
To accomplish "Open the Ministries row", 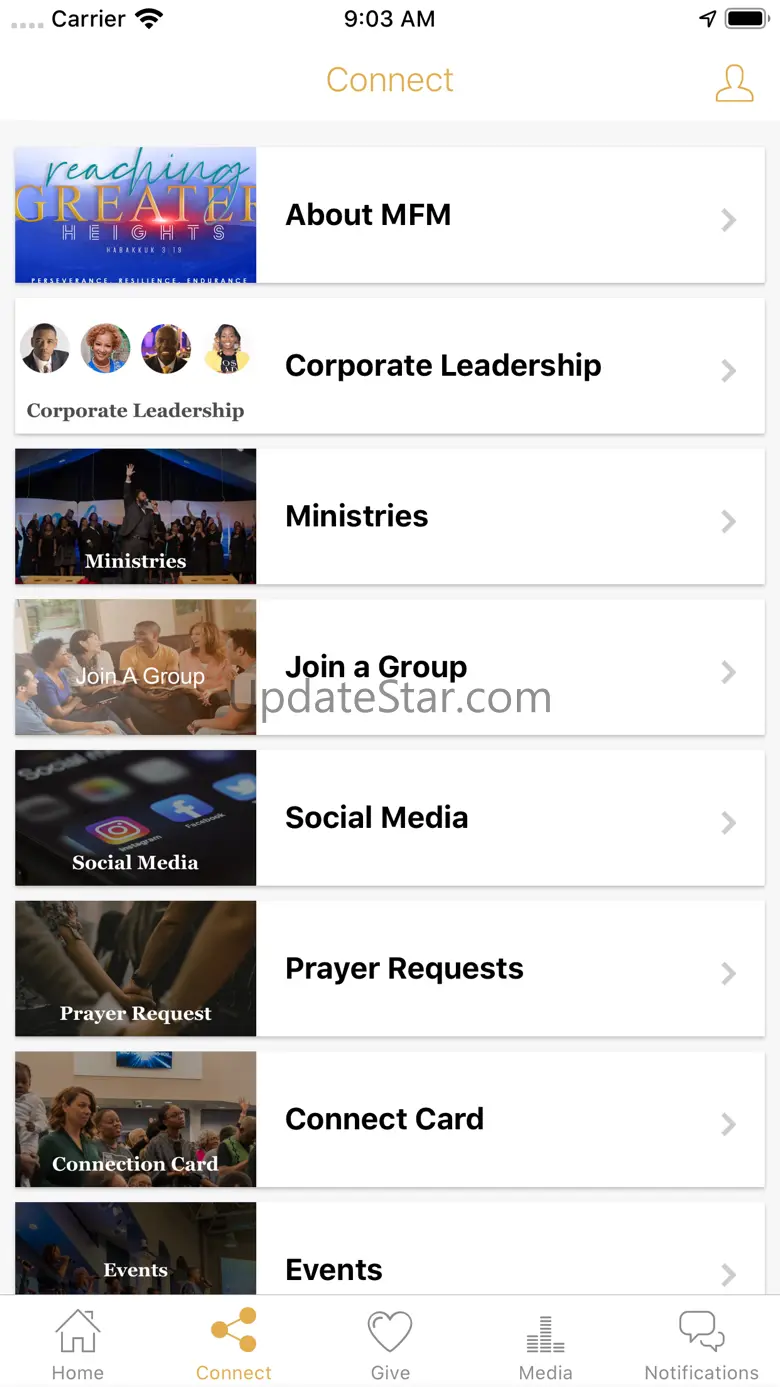I will click(390, 516).
